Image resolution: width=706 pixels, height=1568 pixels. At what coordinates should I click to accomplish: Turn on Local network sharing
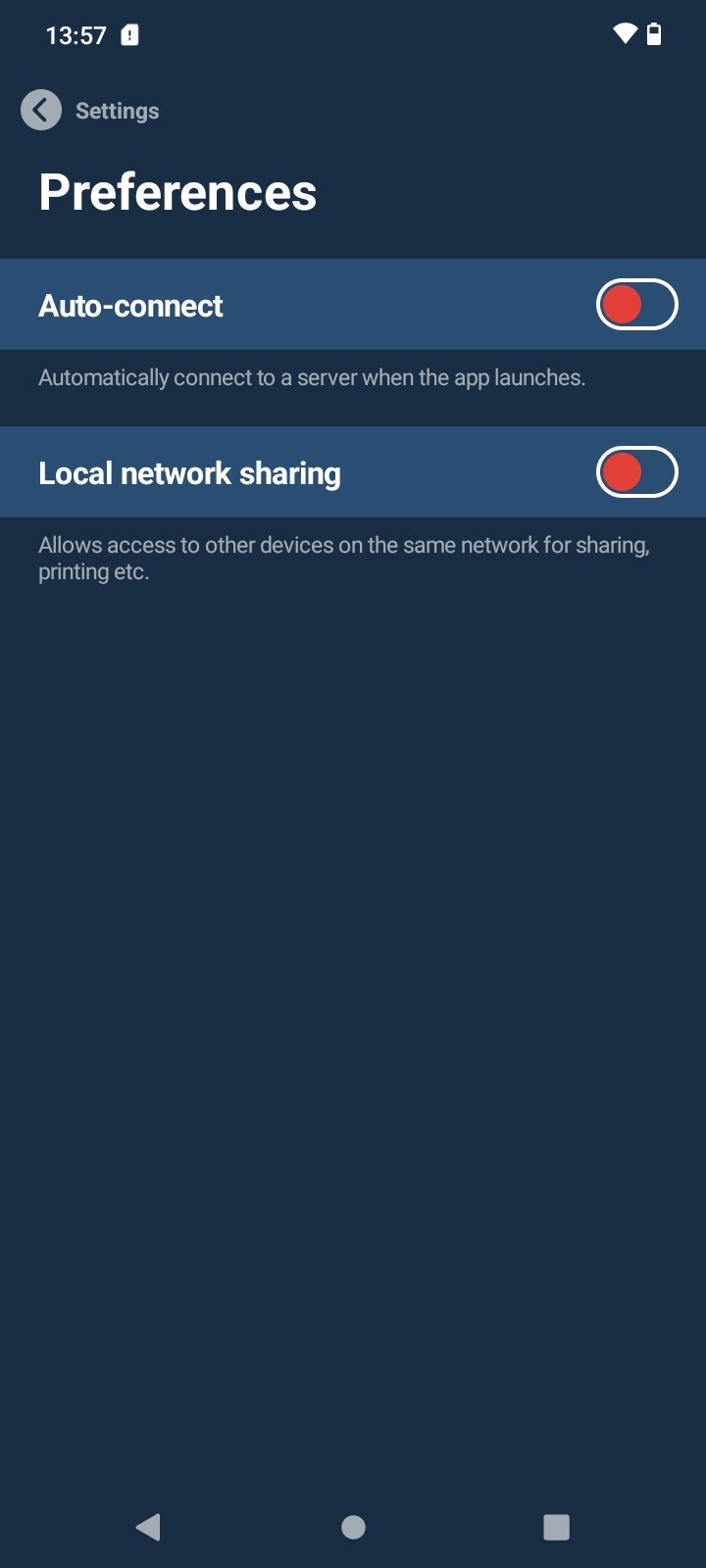click(x=636, y=472)
